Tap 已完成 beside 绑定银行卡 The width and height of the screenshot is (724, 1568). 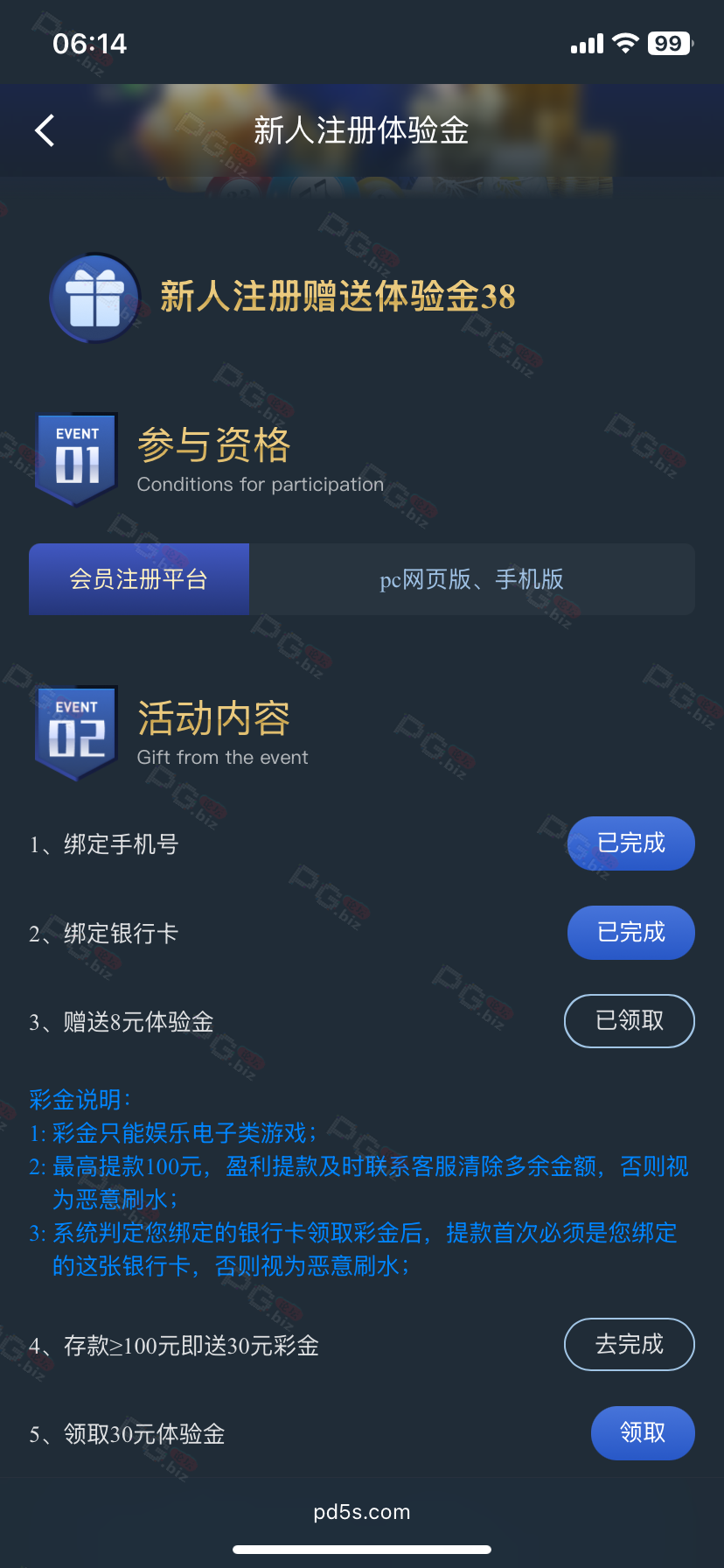pyautogui.click(x=631, y=933)
